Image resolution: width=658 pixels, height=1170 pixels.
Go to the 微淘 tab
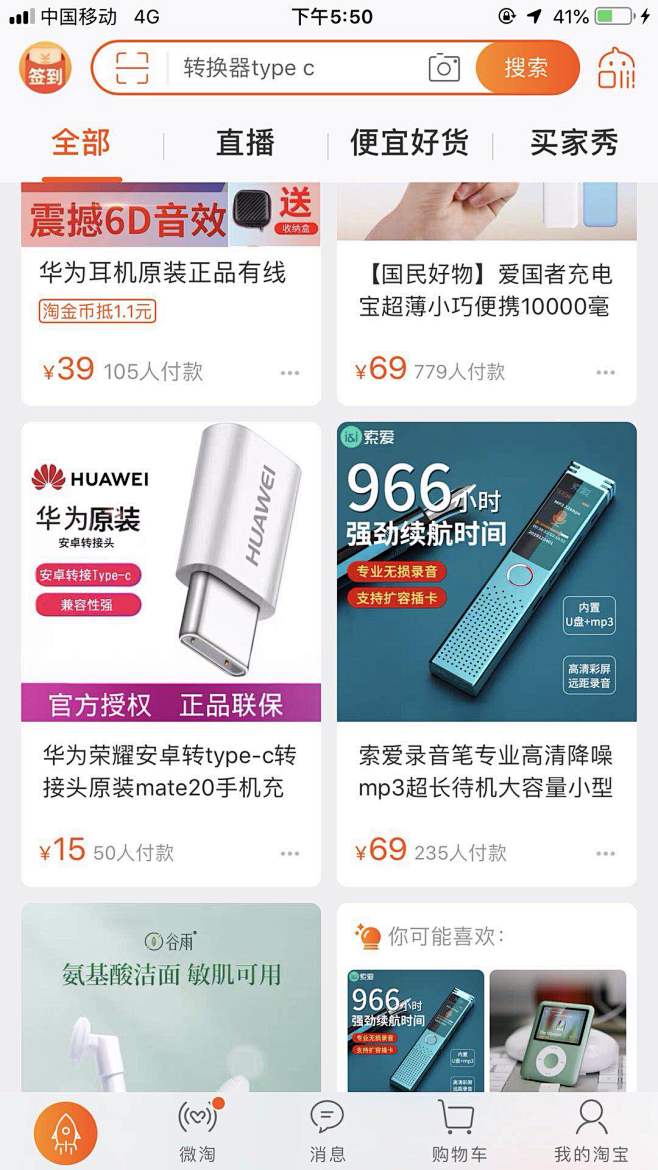(198, 1130)
